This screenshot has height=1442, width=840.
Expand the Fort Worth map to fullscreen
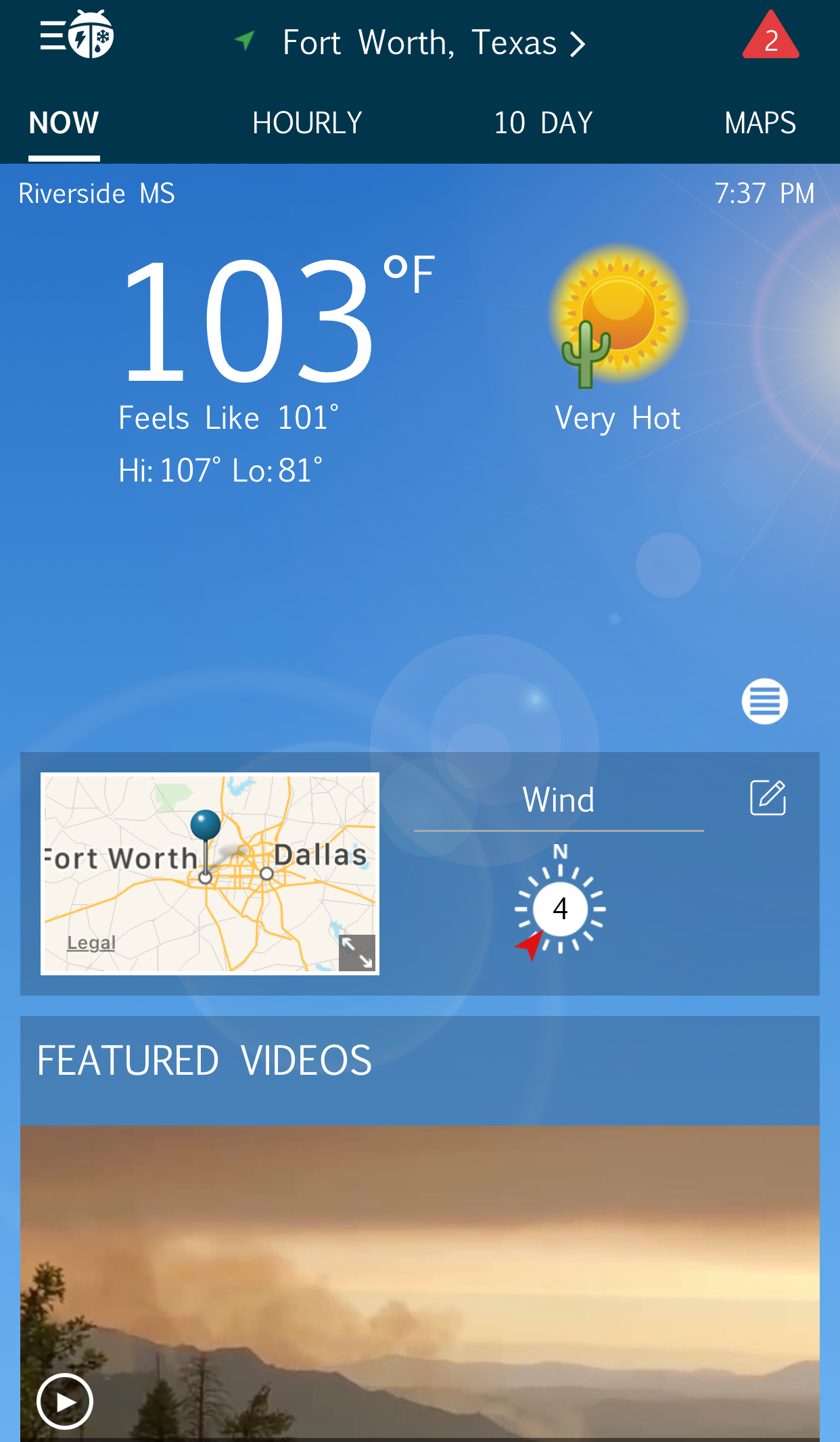pos(356,952)
